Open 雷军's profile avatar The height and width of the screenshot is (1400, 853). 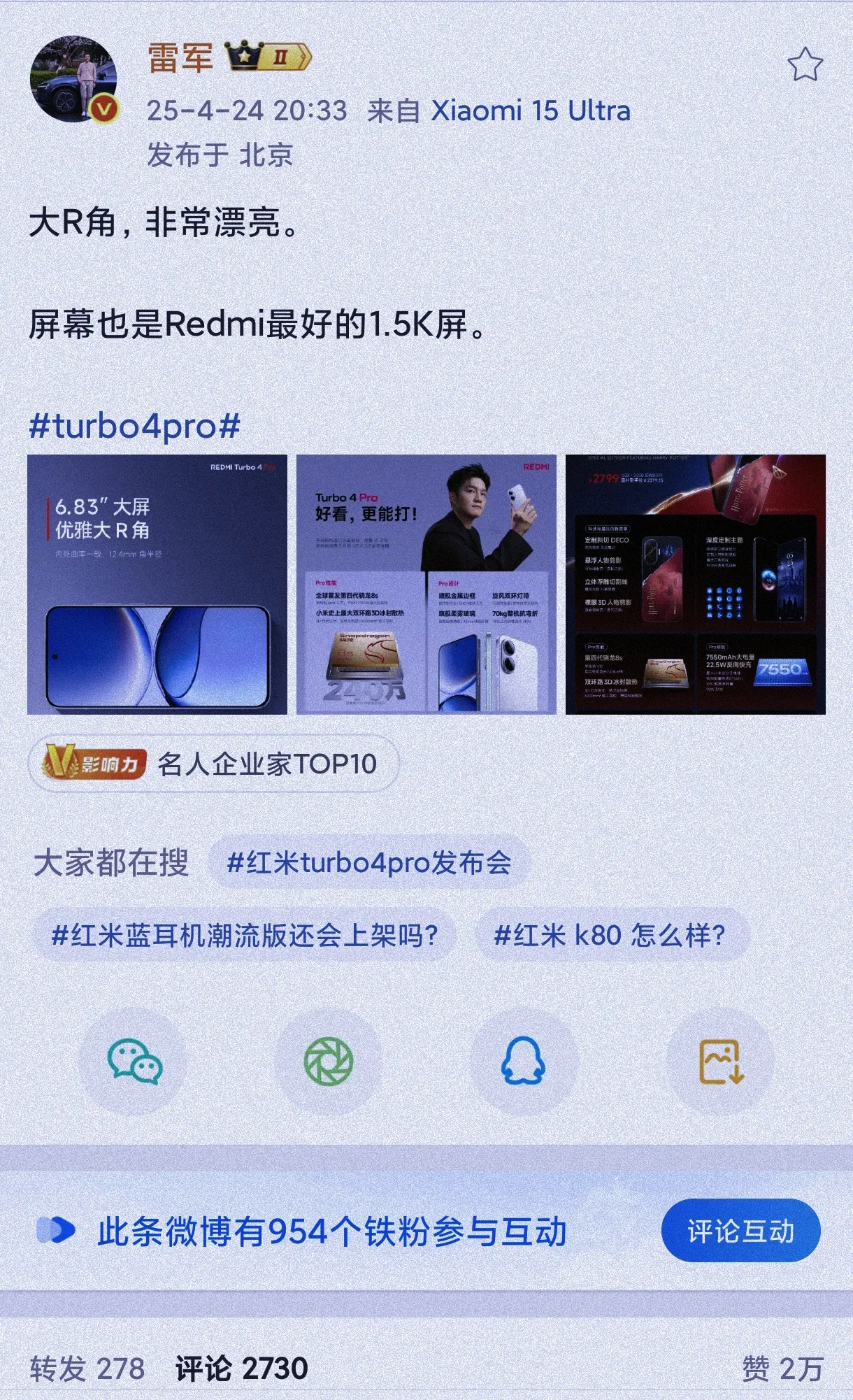(x=73, y=79)
